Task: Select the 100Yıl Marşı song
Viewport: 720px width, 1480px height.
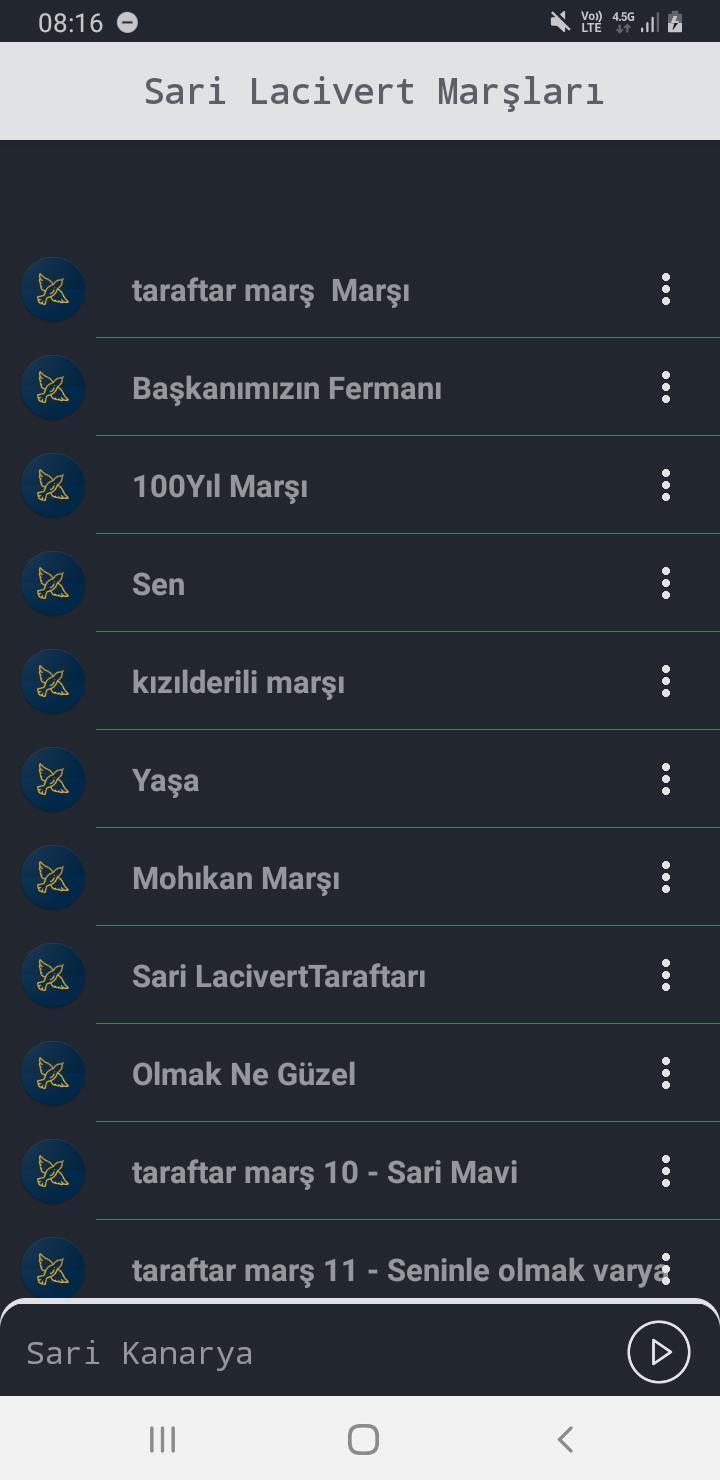Action: [220, 487]
